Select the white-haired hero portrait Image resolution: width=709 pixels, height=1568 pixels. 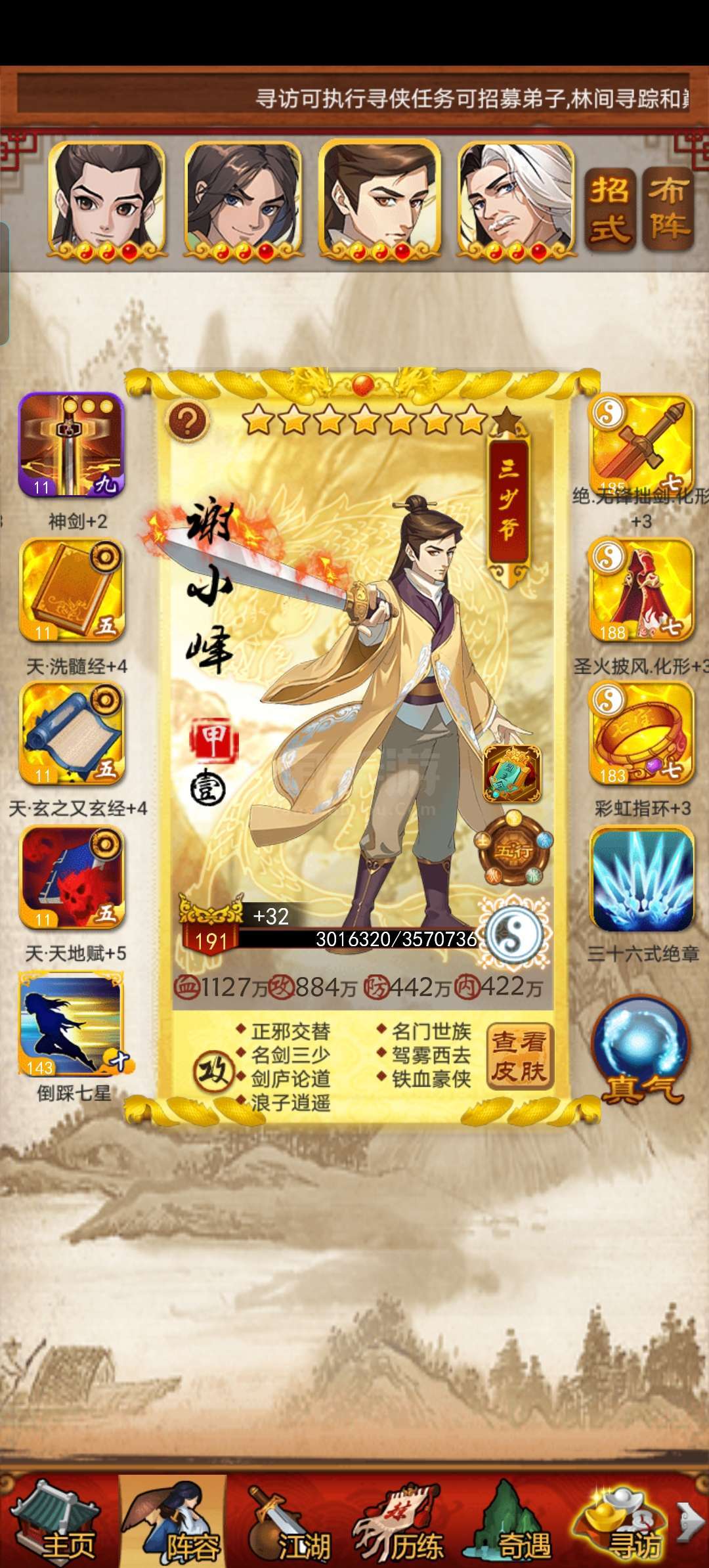[515, 200]
